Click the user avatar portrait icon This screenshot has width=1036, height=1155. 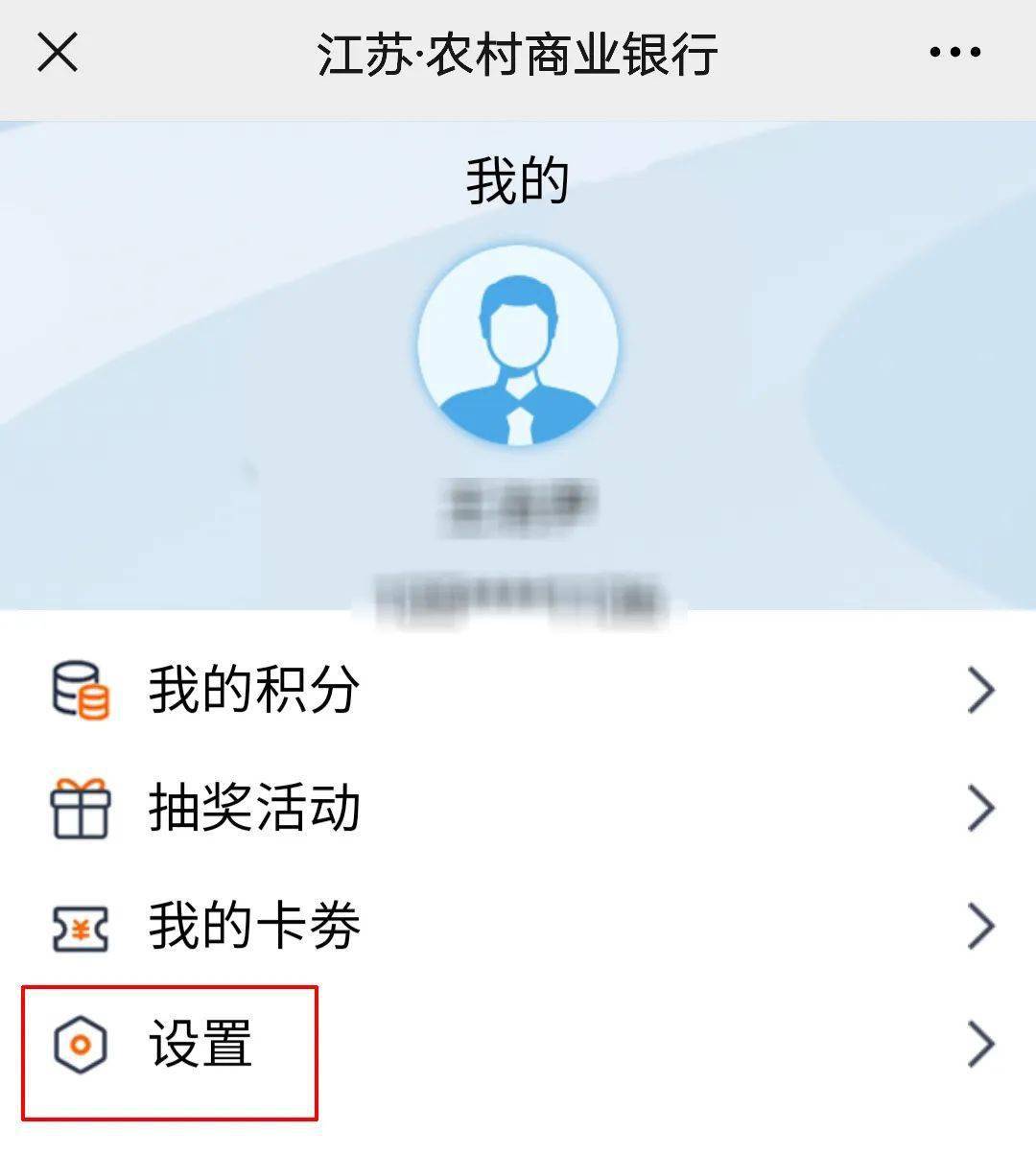coord(518,350)
